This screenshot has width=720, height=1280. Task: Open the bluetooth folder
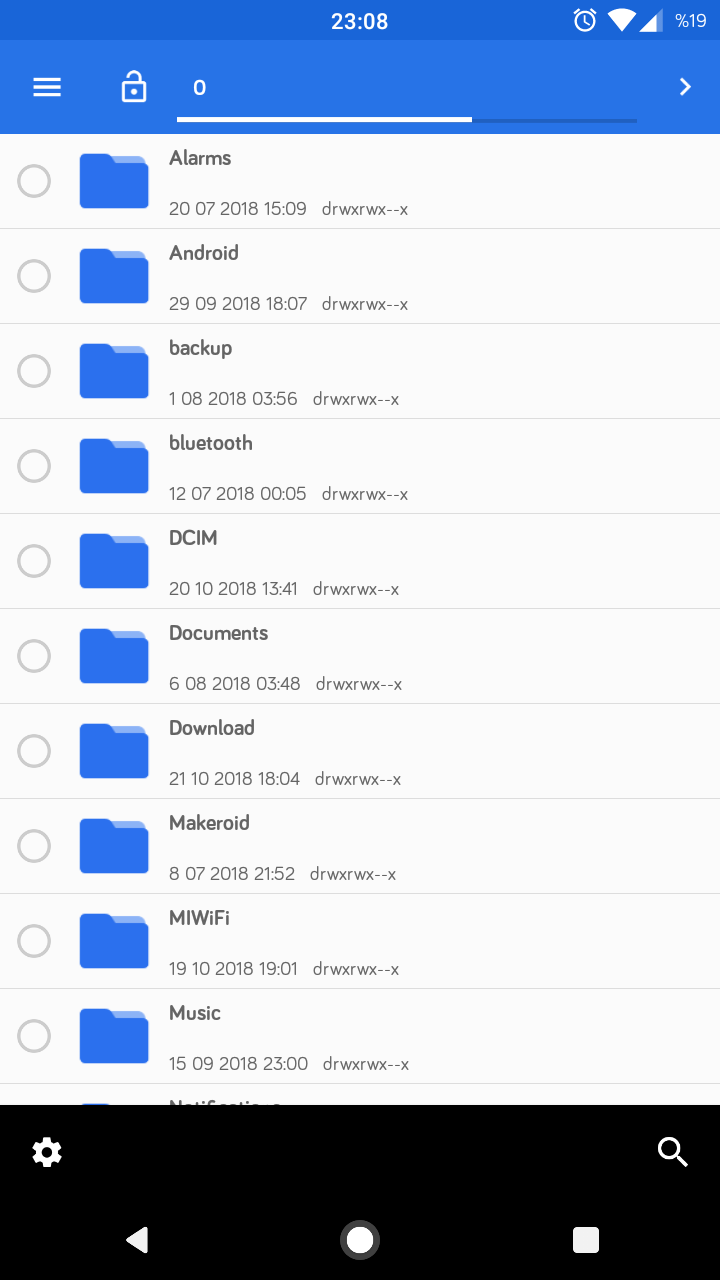pos(210,443)
